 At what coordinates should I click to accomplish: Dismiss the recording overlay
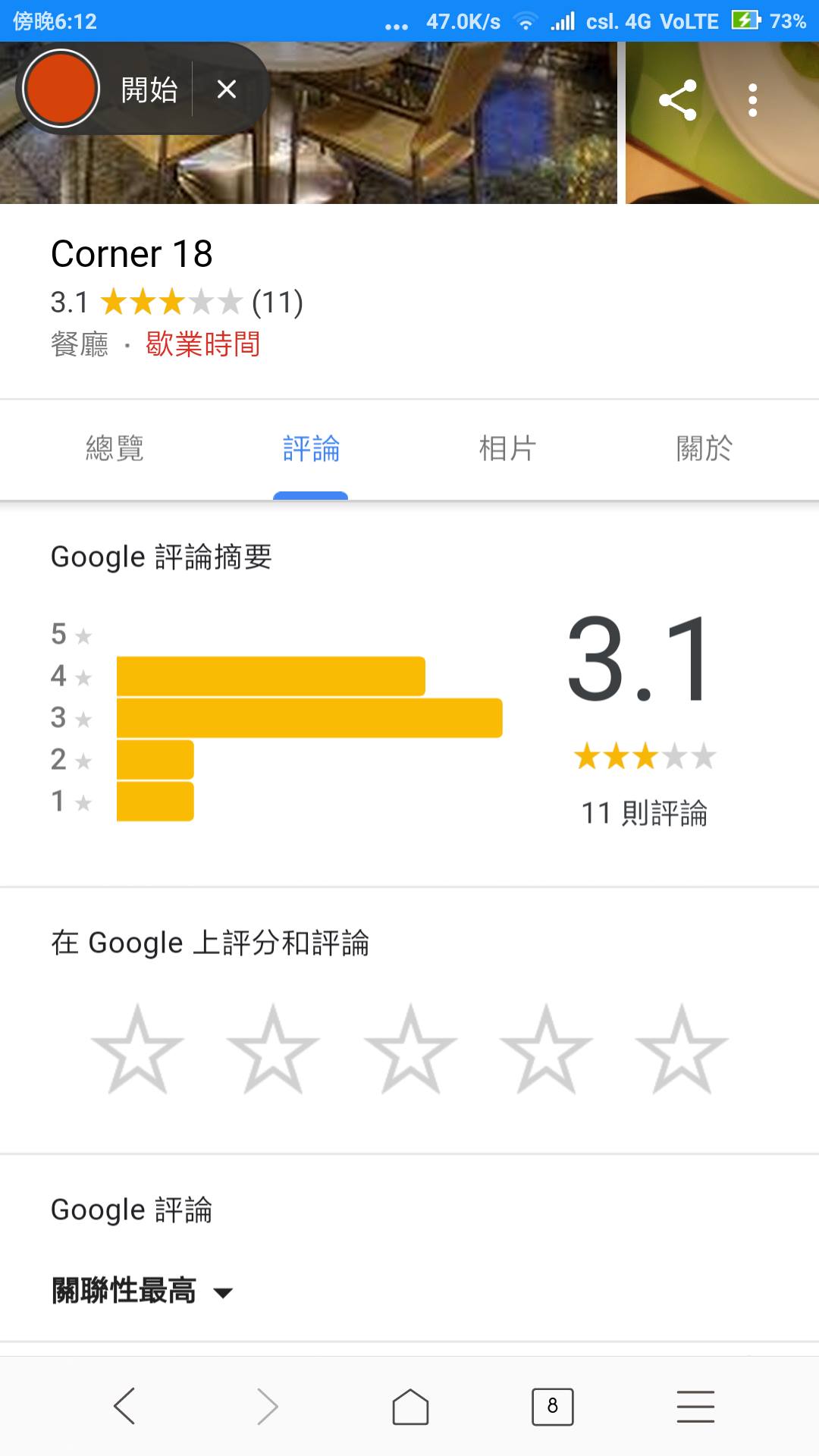[x=227, y=89]
